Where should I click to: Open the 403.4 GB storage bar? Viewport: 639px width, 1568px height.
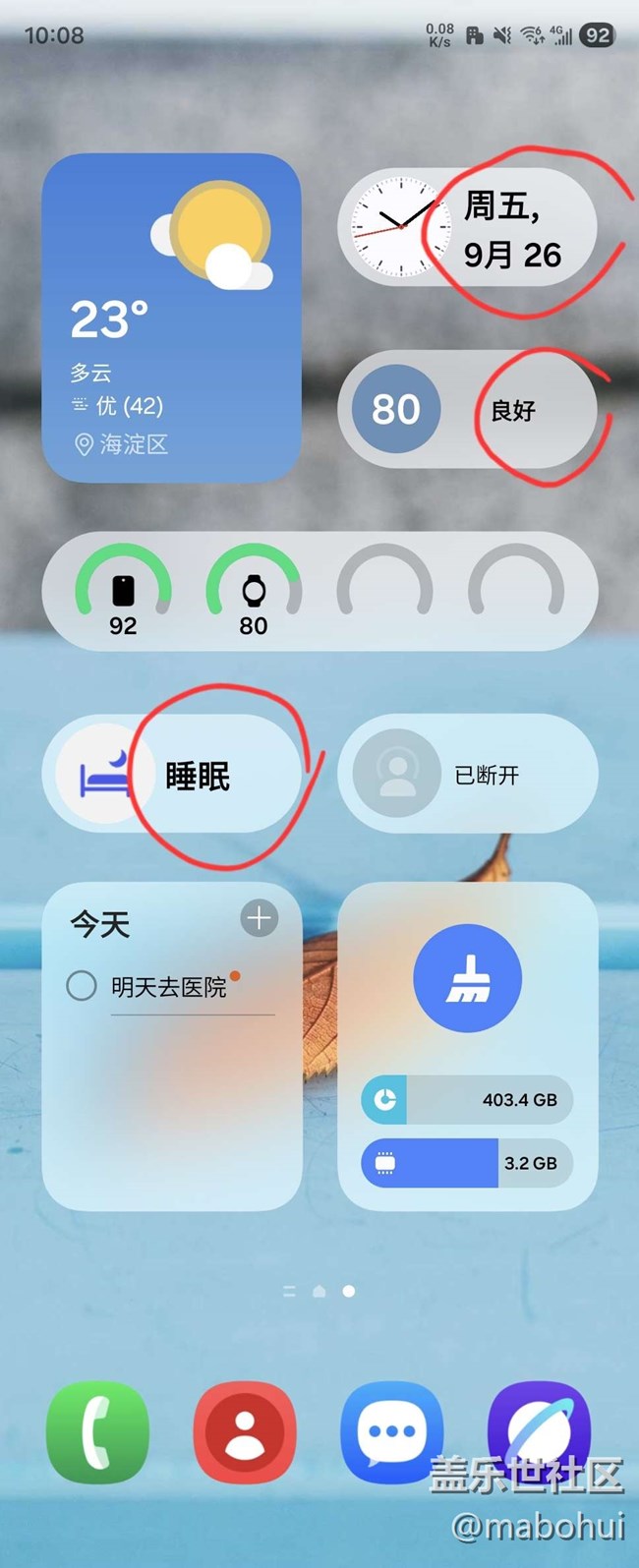pyautogui.click(x=467, y=1100)
